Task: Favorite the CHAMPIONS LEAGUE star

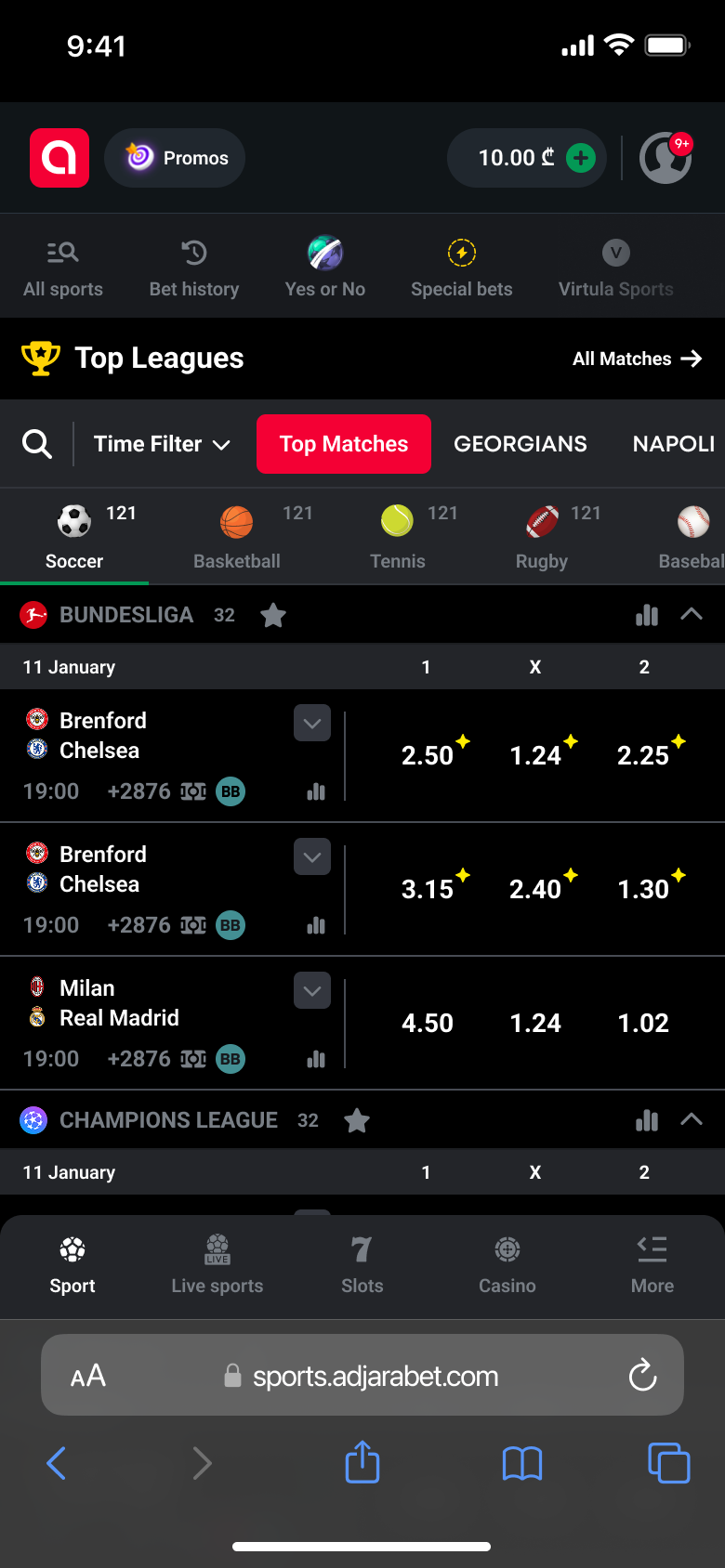Action: click(357, 1120)
